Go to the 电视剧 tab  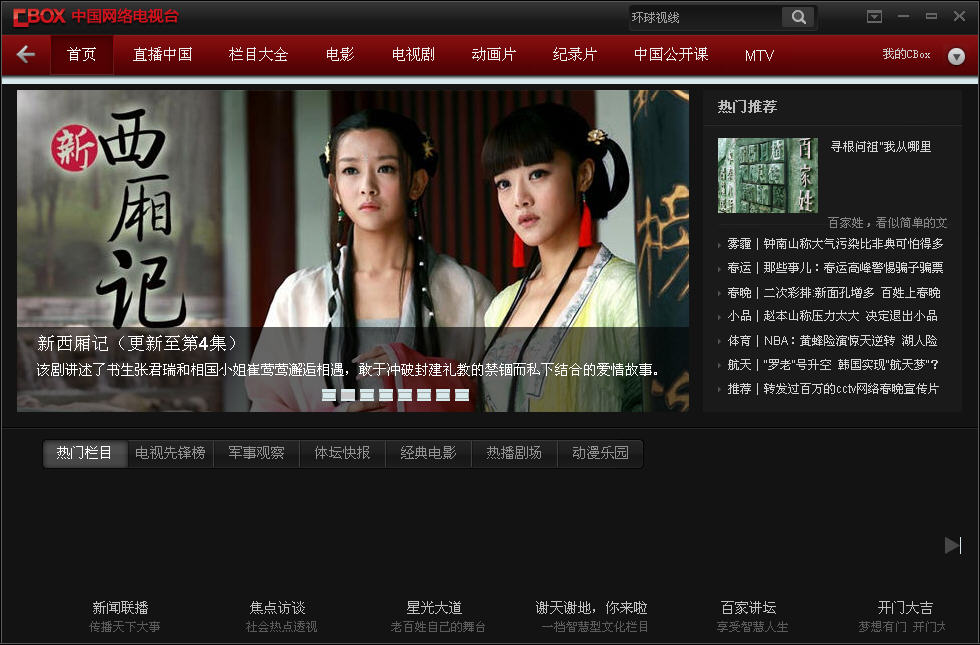[x=413, y=55]
